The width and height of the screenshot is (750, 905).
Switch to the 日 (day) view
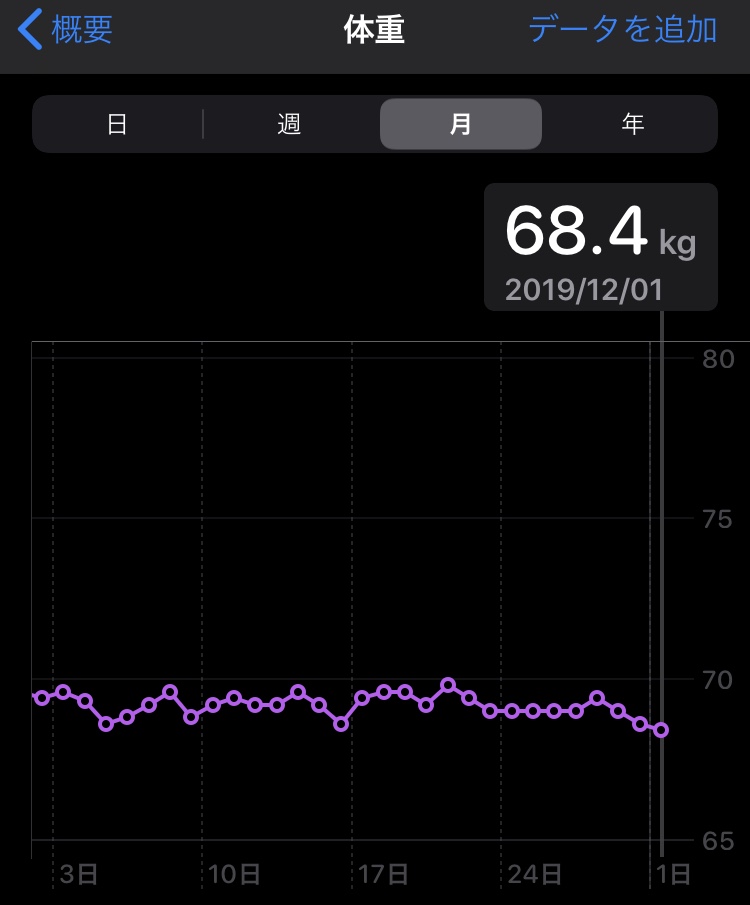pyautogui.click(x=118, y=124)
